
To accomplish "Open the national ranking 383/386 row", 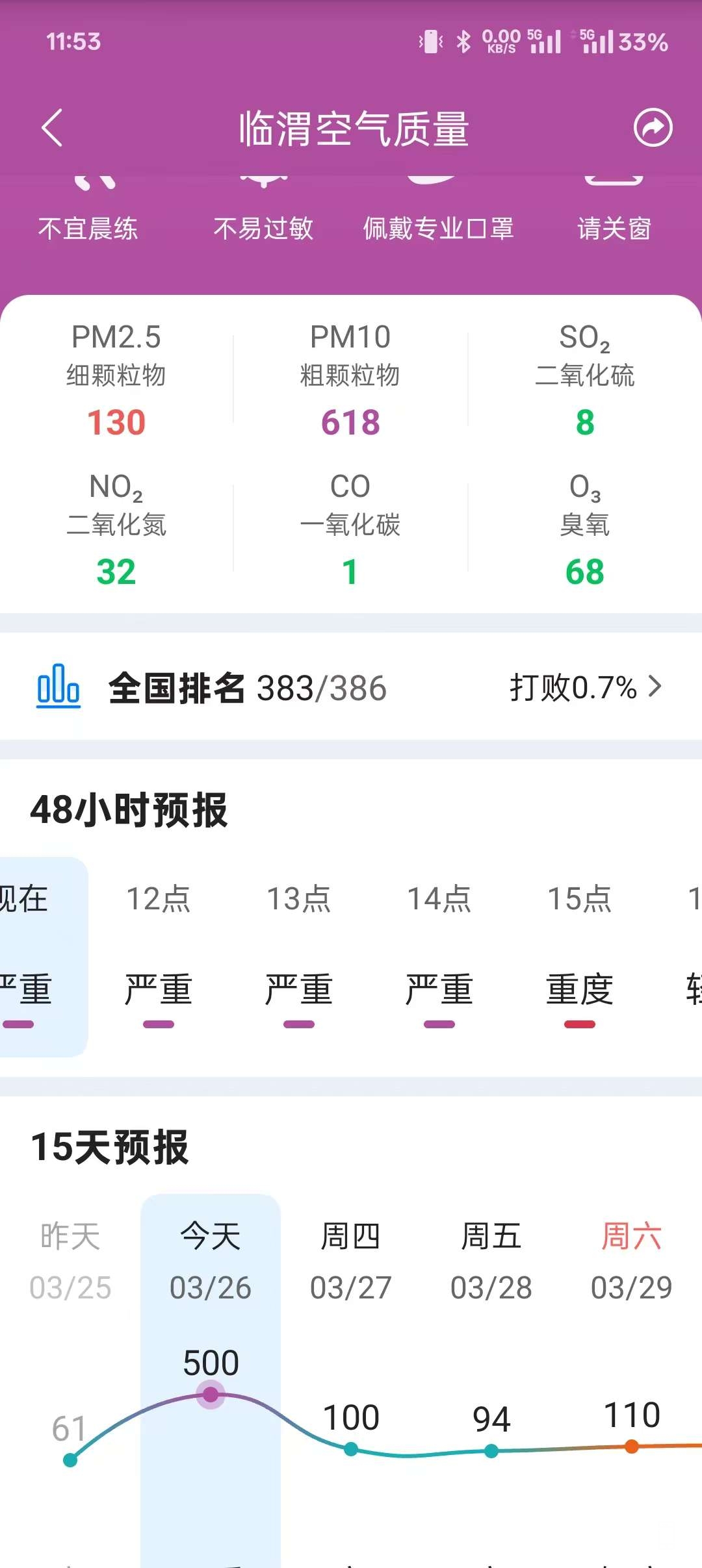I will coord(351,687).
